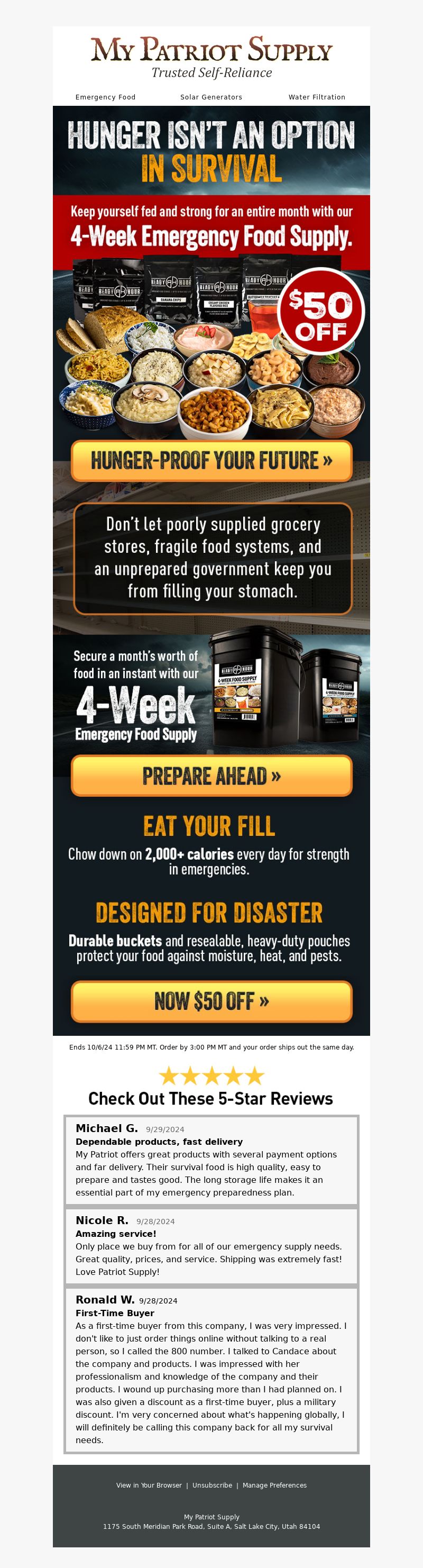Unsubscribe from this mailing list

(212, 1485)
